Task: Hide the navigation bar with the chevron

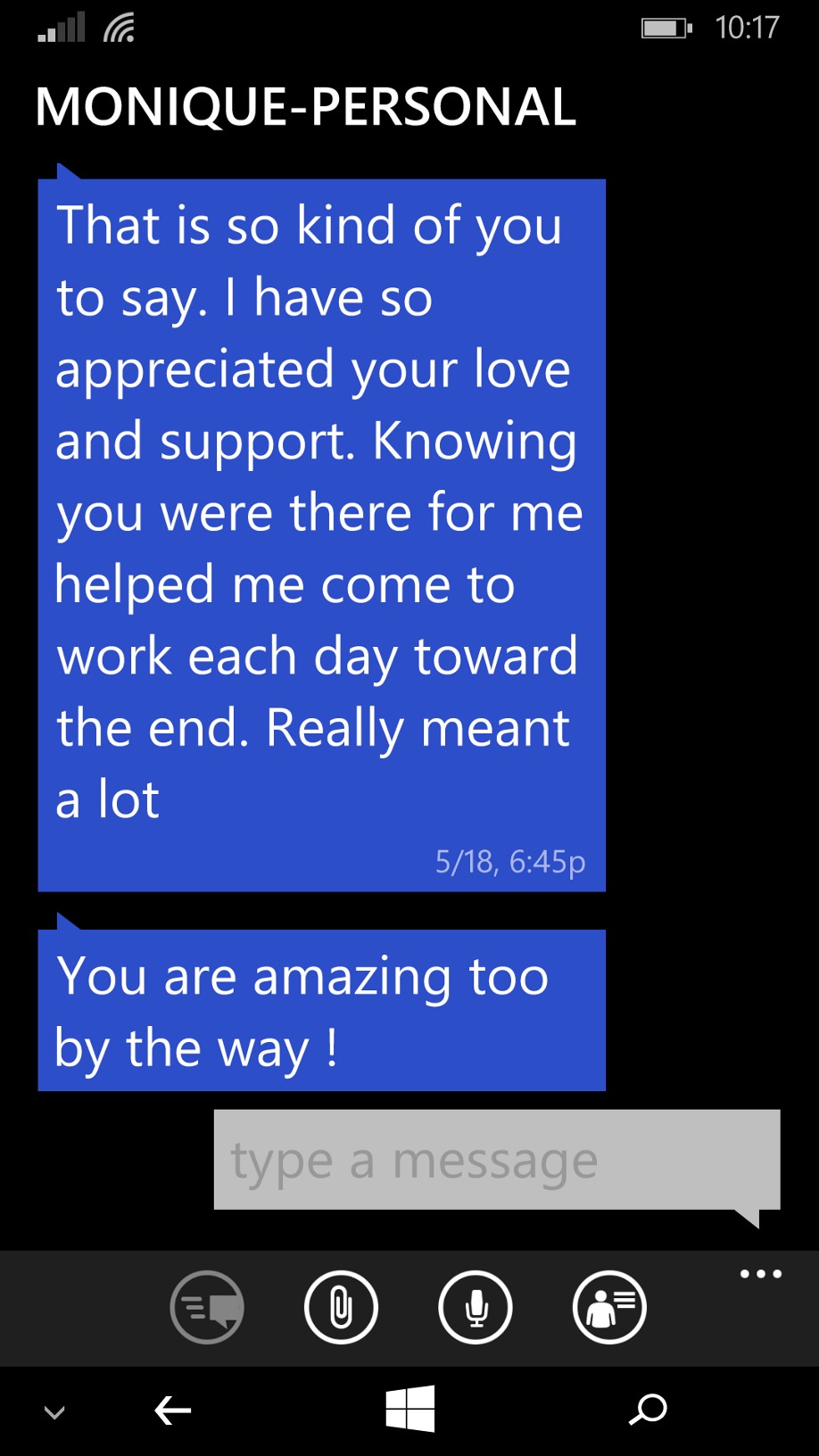Action: (x=54, y=1412)
